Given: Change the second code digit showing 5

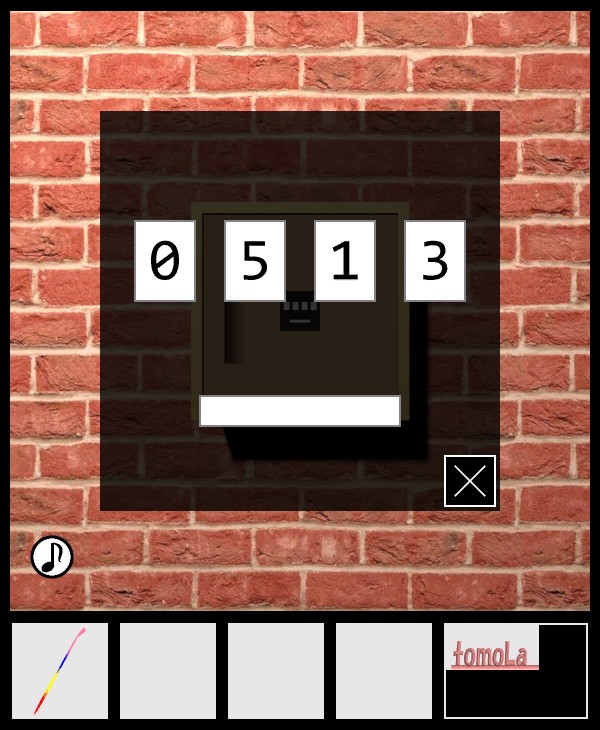Looking at the screenshot, I should pos(255,261).
